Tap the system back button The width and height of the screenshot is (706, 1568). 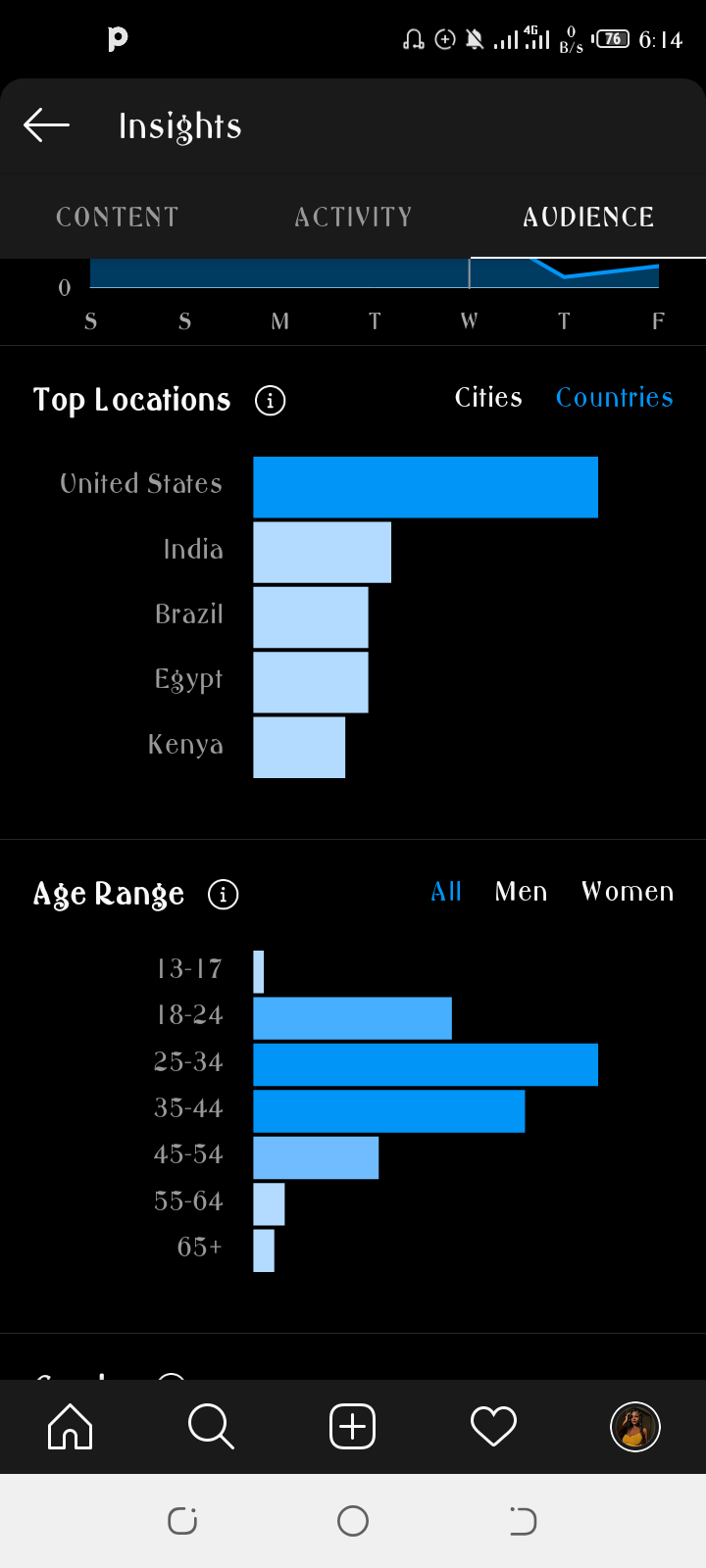(x=523, y=1521)
